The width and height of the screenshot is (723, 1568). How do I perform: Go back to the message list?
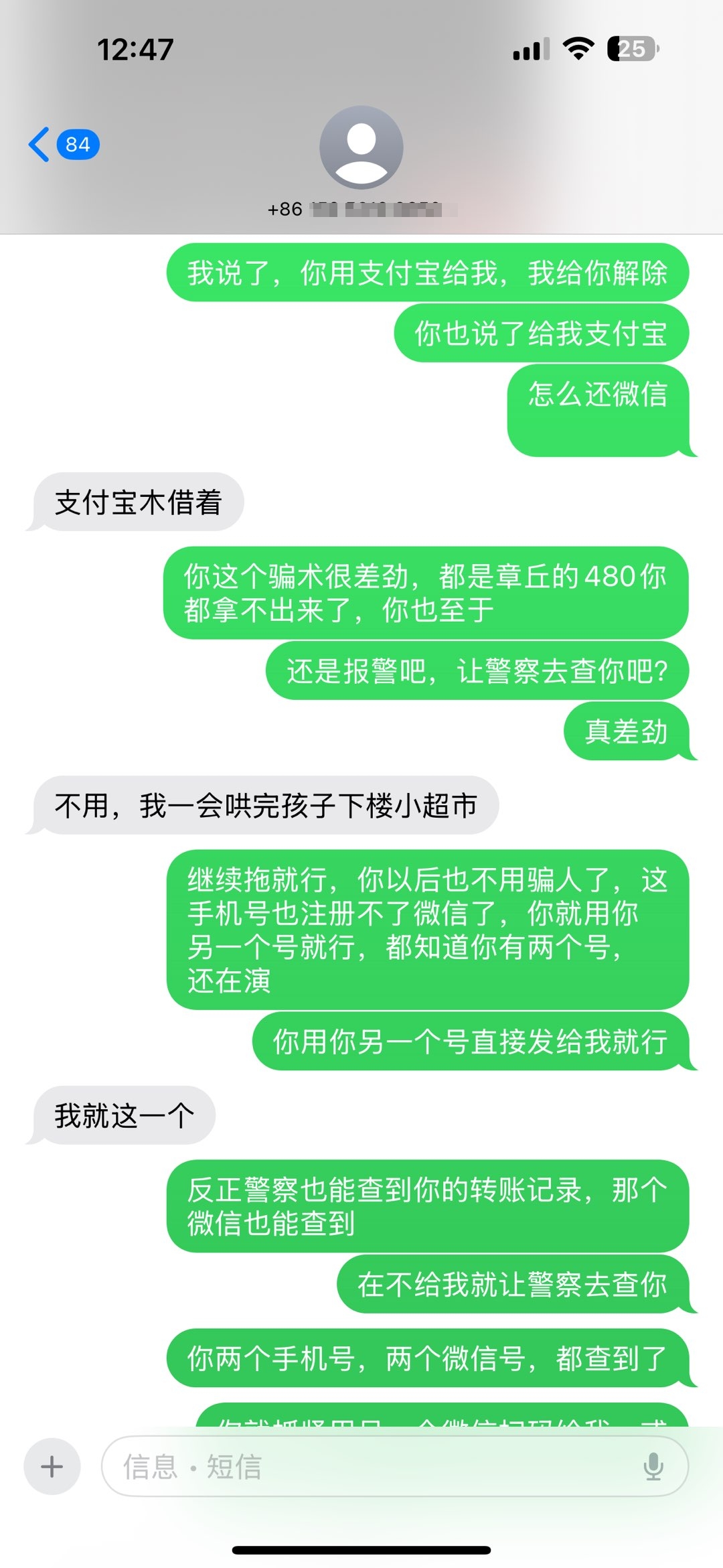(x=64, y=144)
